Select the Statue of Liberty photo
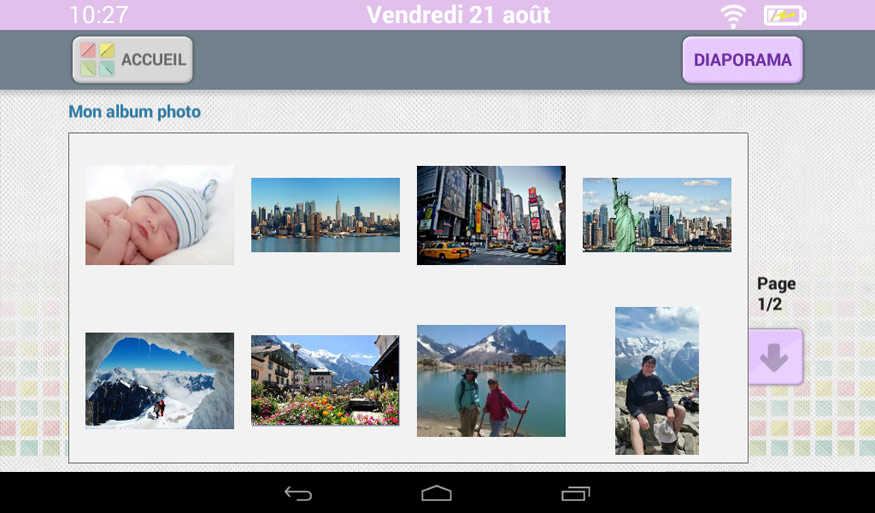Screen dimensions: 875x513 pos(657,215)
